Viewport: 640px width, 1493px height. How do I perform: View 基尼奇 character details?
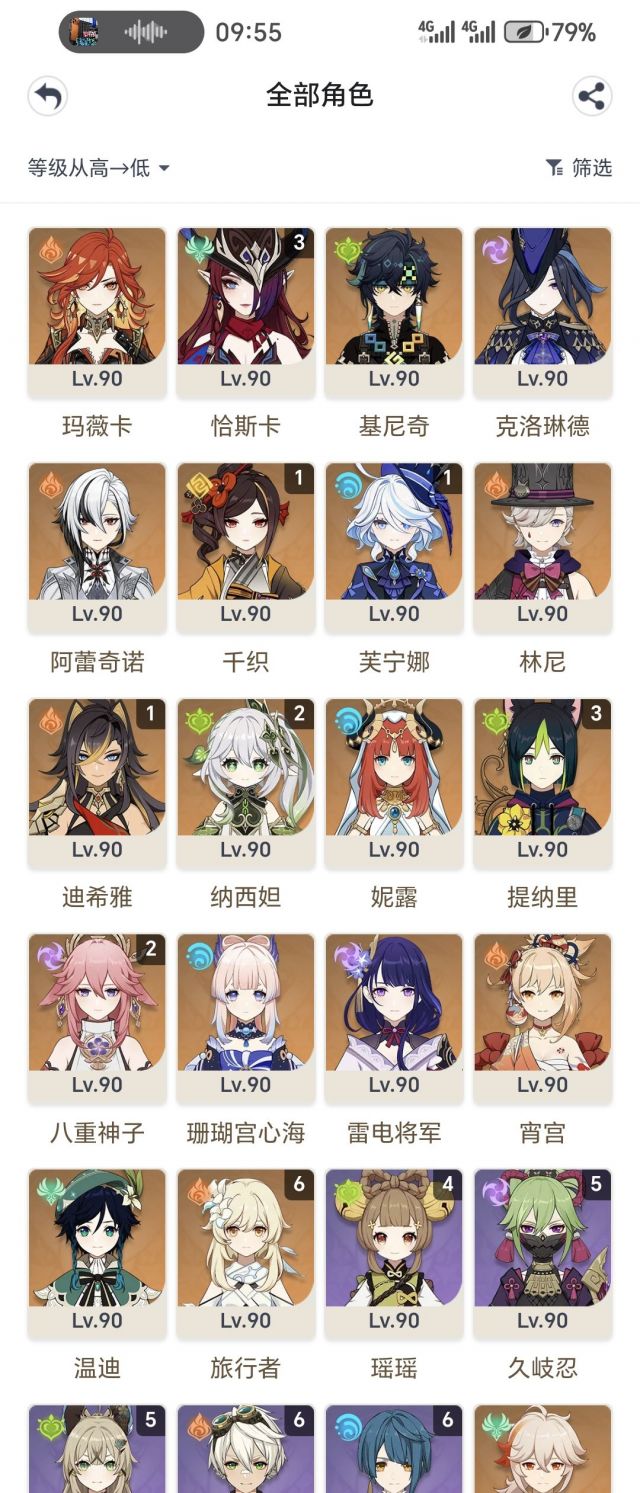click(x=394, y=310)
